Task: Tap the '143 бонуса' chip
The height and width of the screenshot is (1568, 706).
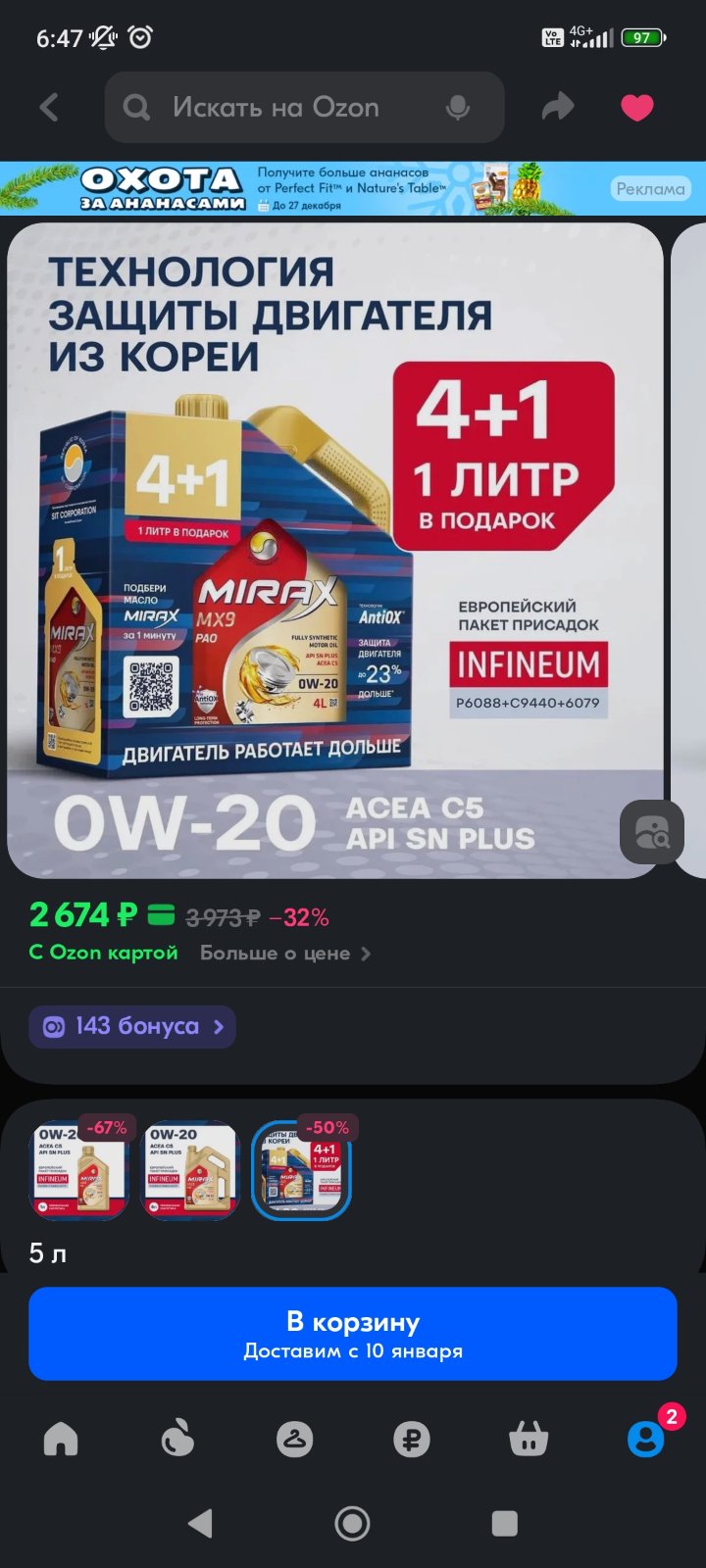Action: [x=132, y=1026]
